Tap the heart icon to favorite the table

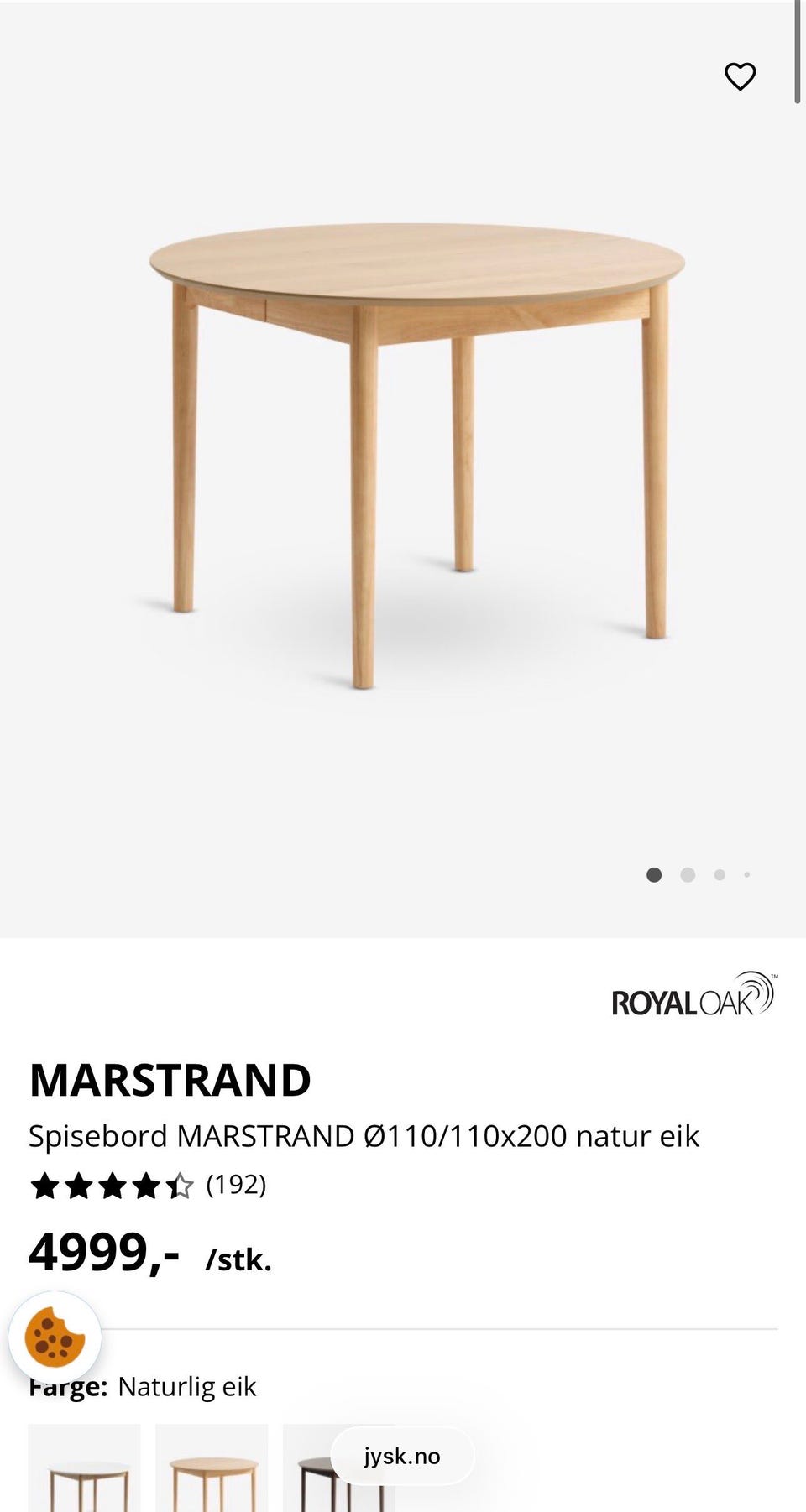[x=740, y=77]
